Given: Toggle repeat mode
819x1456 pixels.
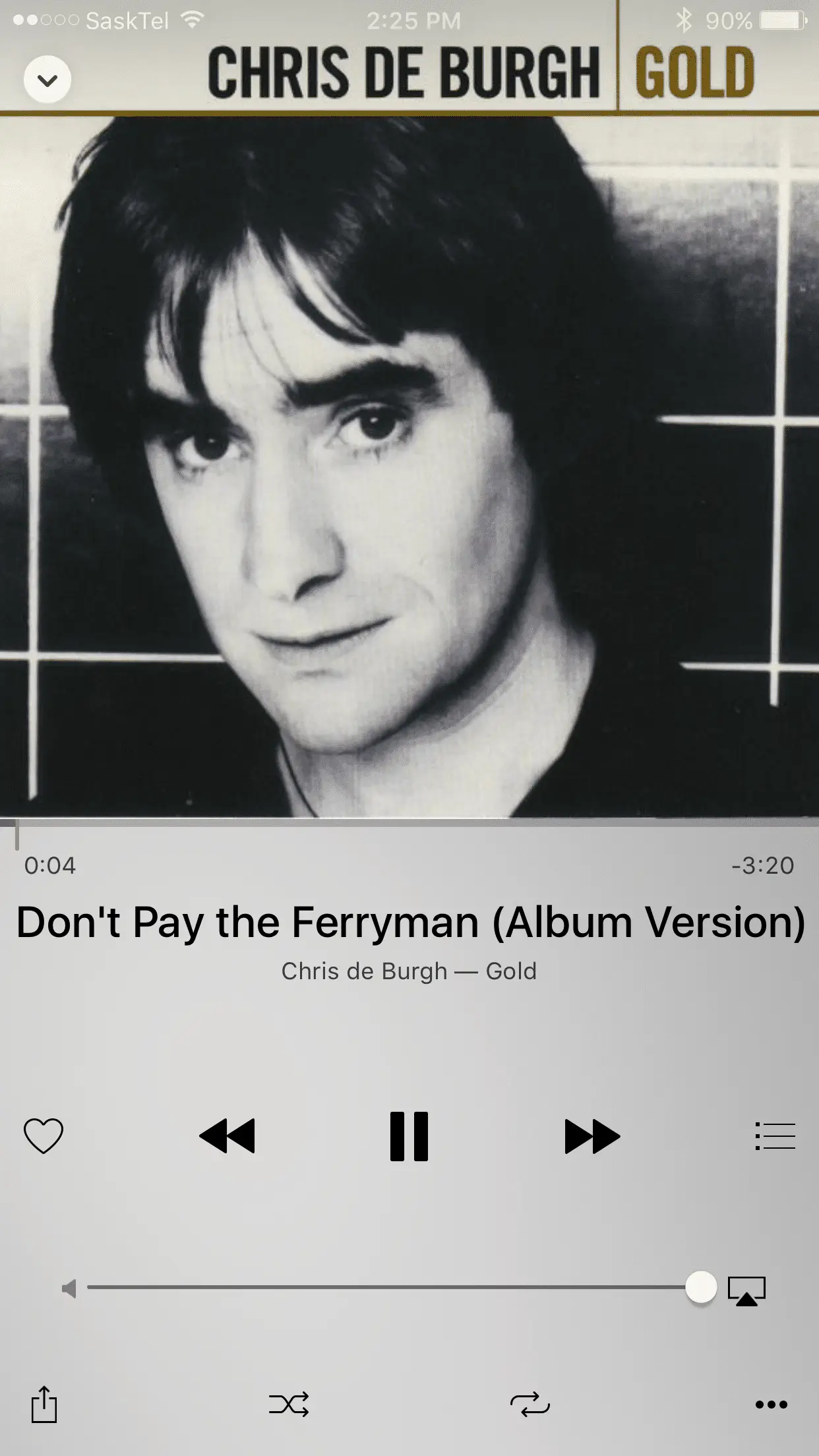Looking at the screenshot, I should (x=530, y=1405).
